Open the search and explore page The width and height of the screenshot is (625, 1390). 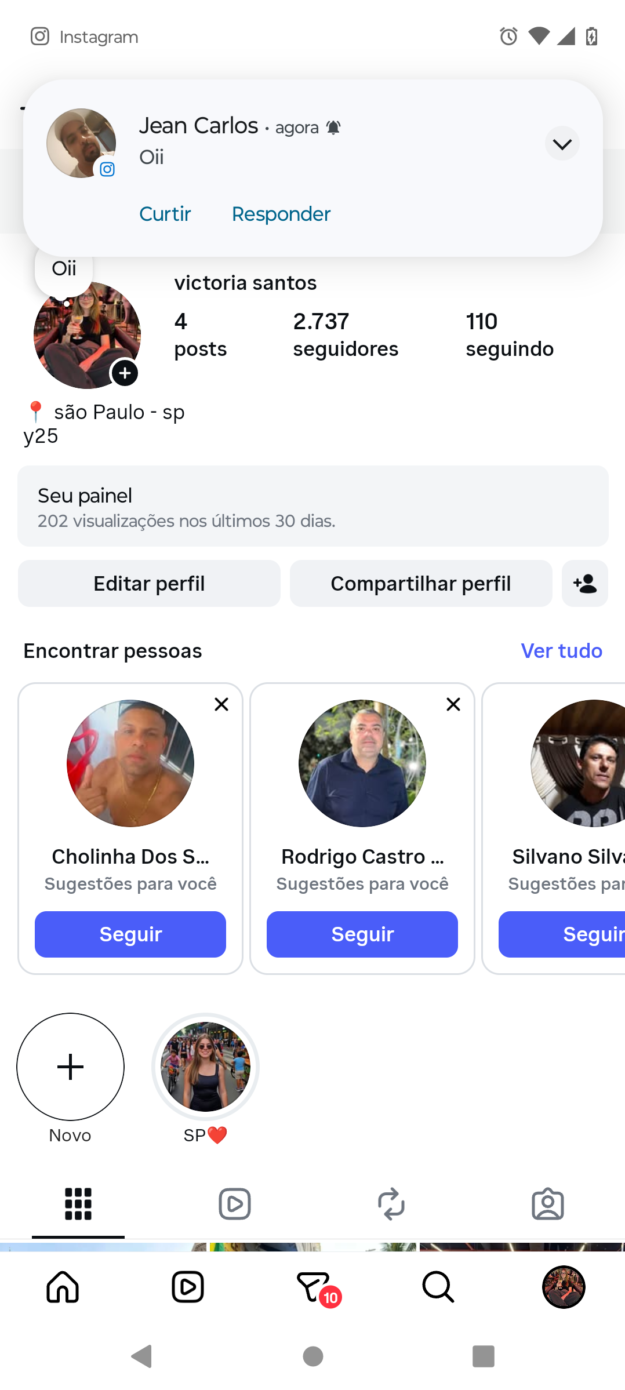coord(438,1287)
